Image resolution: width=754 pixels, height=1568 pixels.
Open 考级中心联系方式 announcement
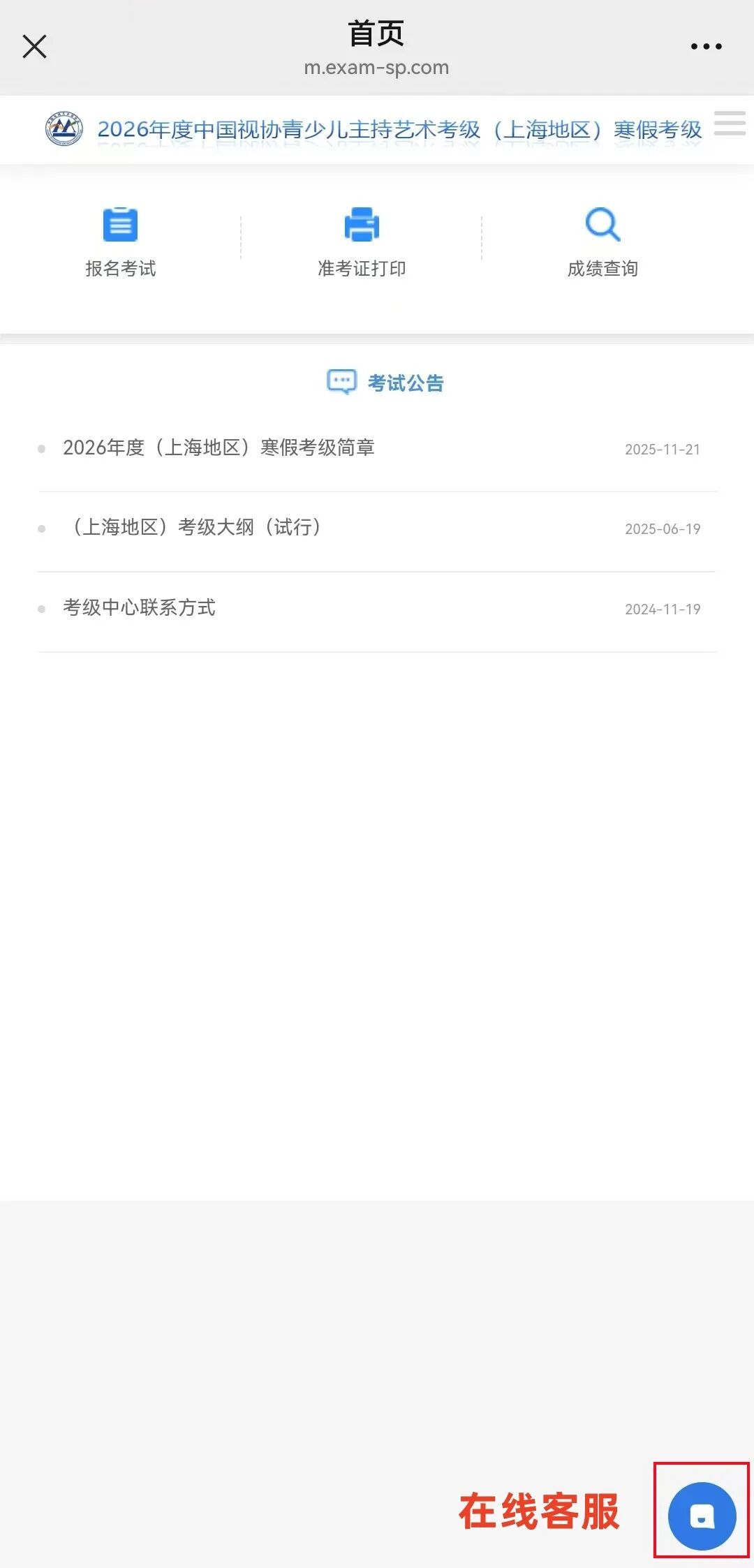click(x=140, y=607)
